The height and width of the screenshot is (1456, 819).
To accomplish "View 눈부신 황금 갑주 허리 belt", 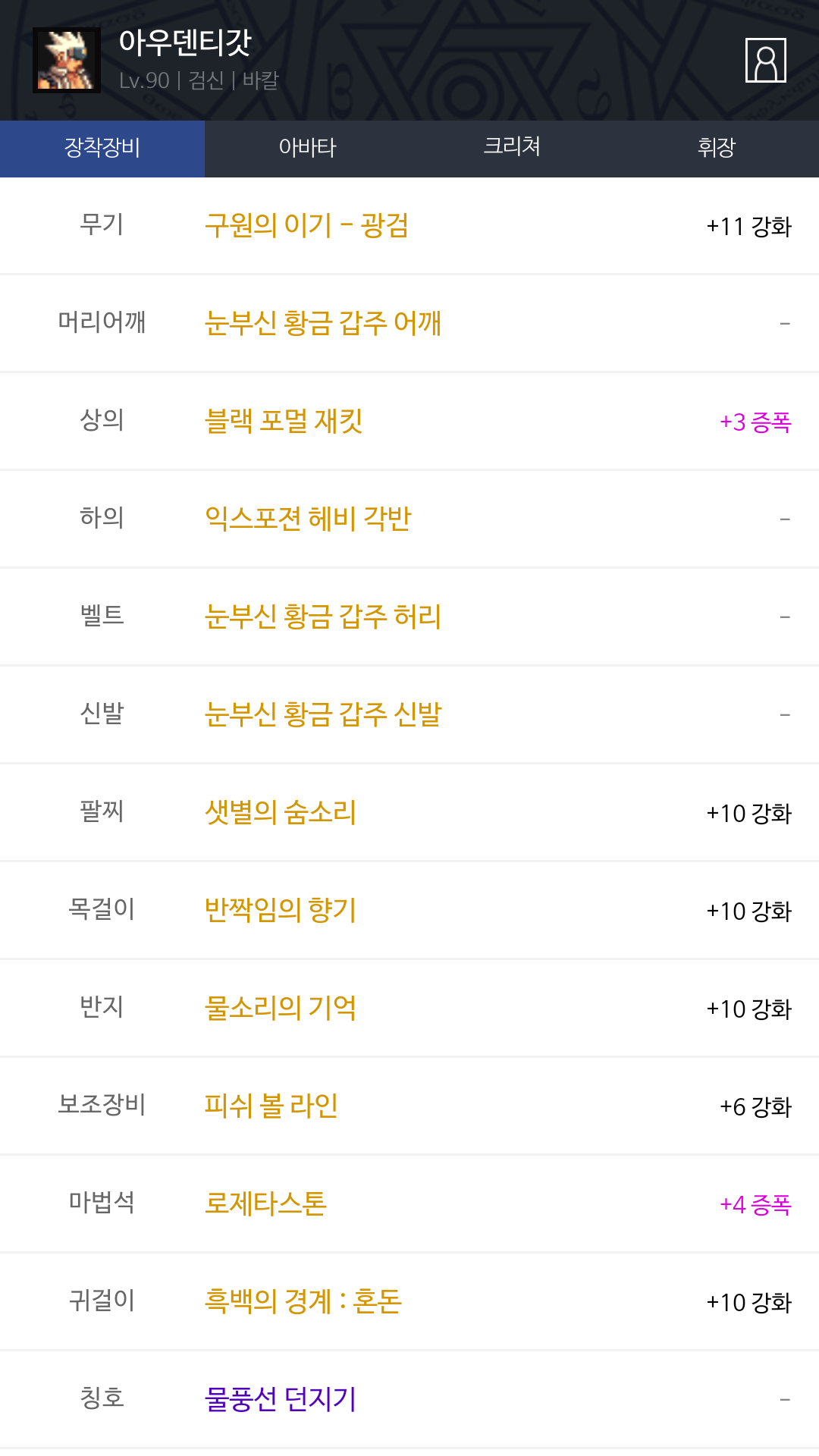I will pyautogui.click(x=323, y=617).
